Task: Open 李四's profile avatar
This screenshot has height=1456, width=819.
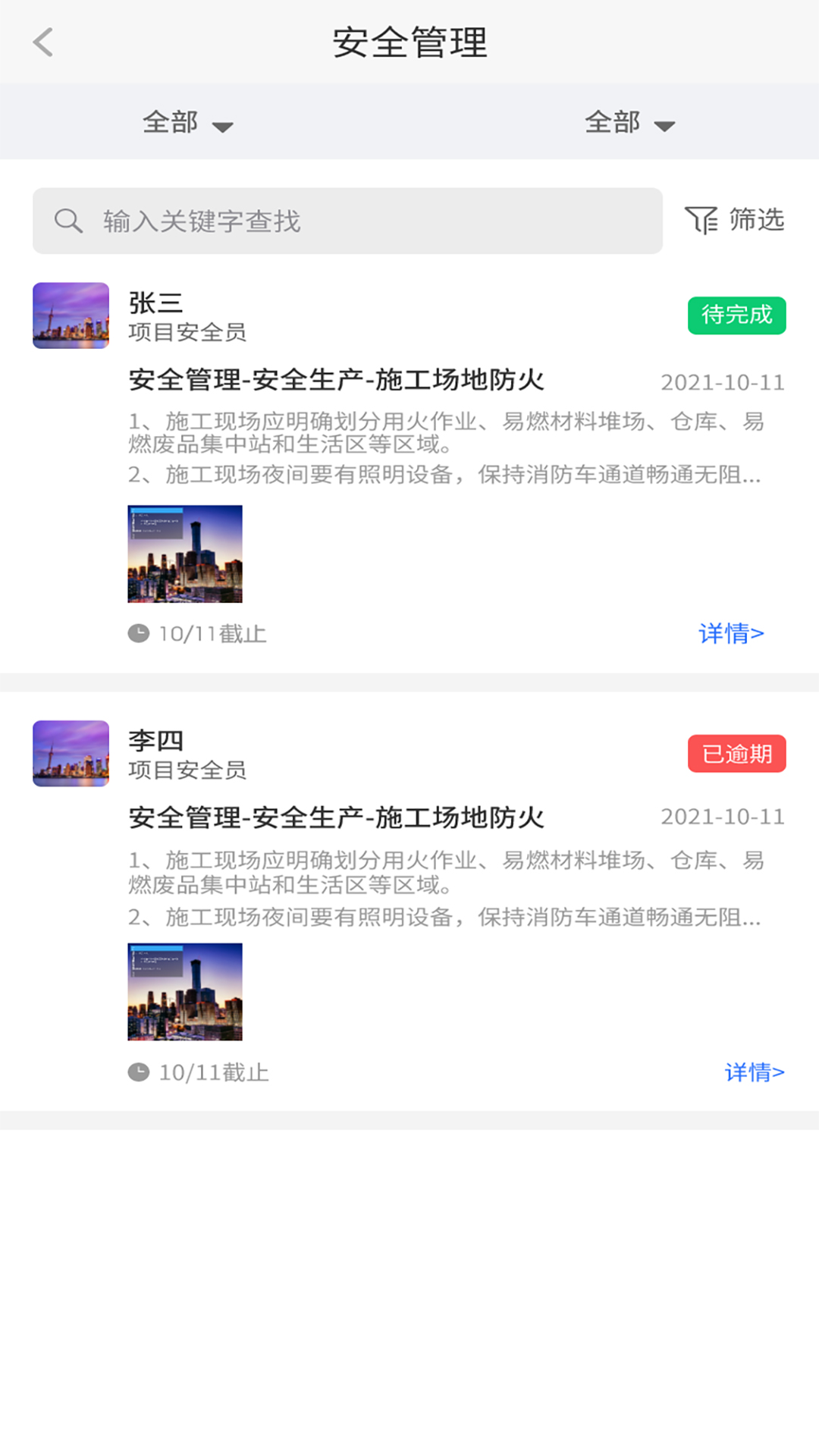Action: pyautogui.click(x=71, y=754)
